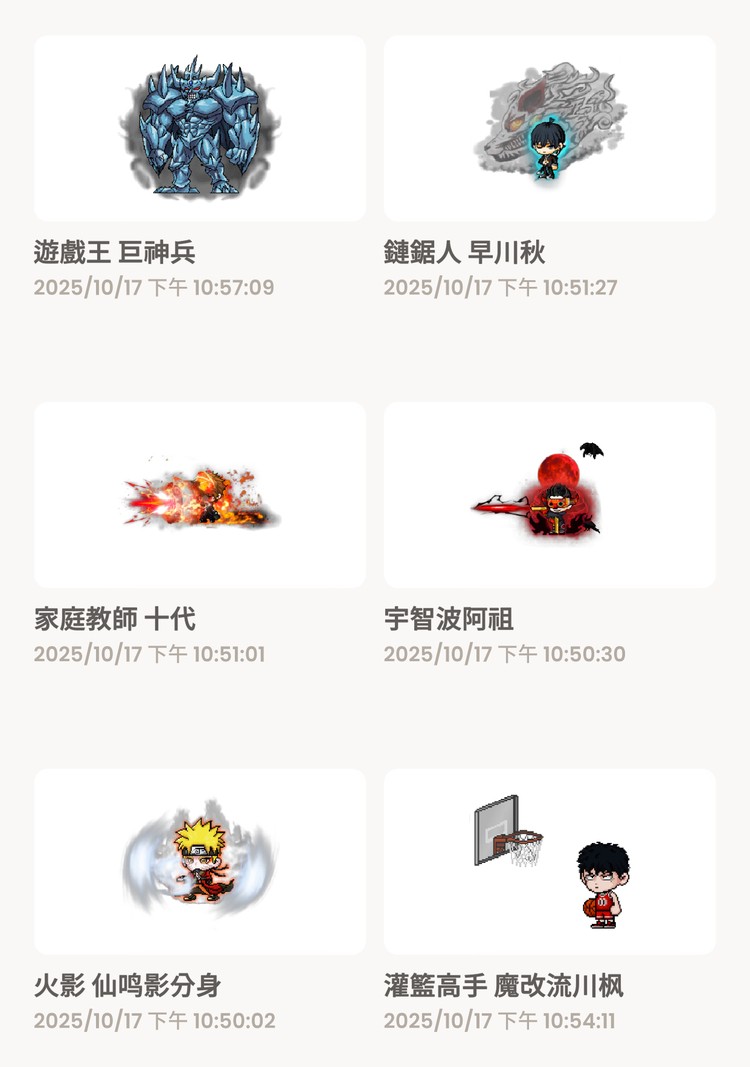The image size is (750, 1067).
Task: Click the card with the flaming fist character
Action: pos(200,492)
